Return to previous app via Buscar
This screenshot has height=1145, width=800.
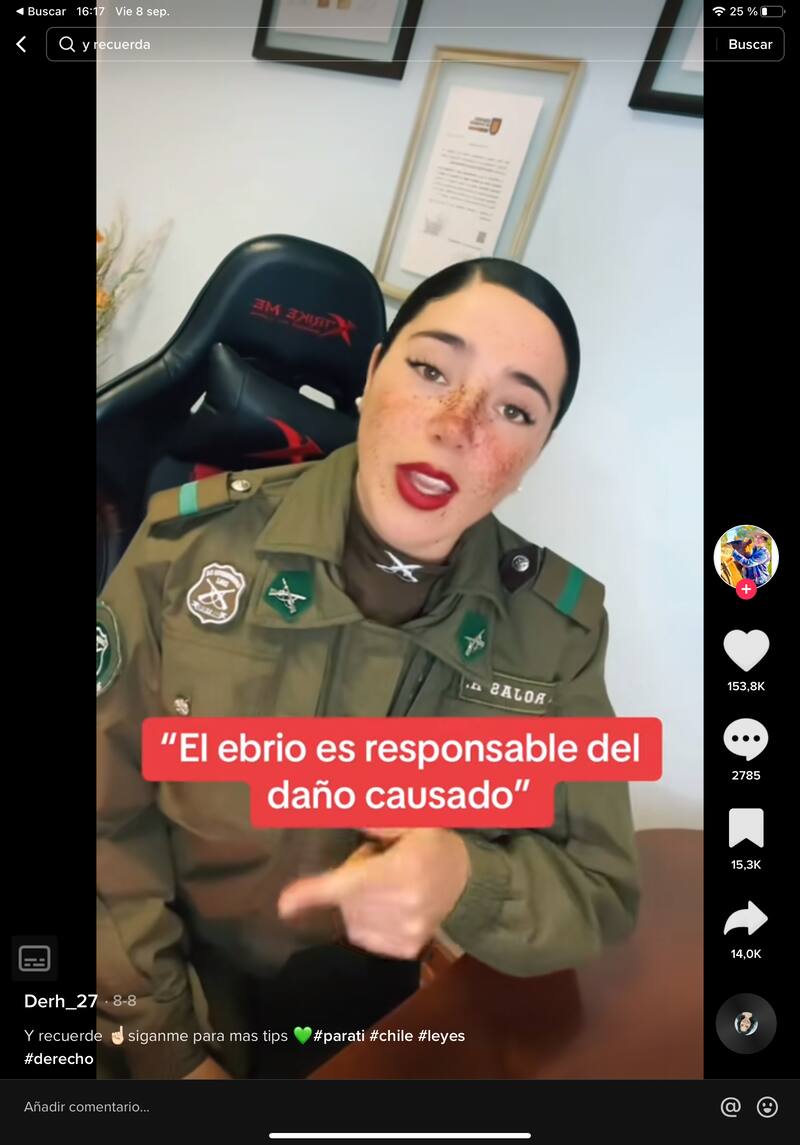click(x=40, y=11)
